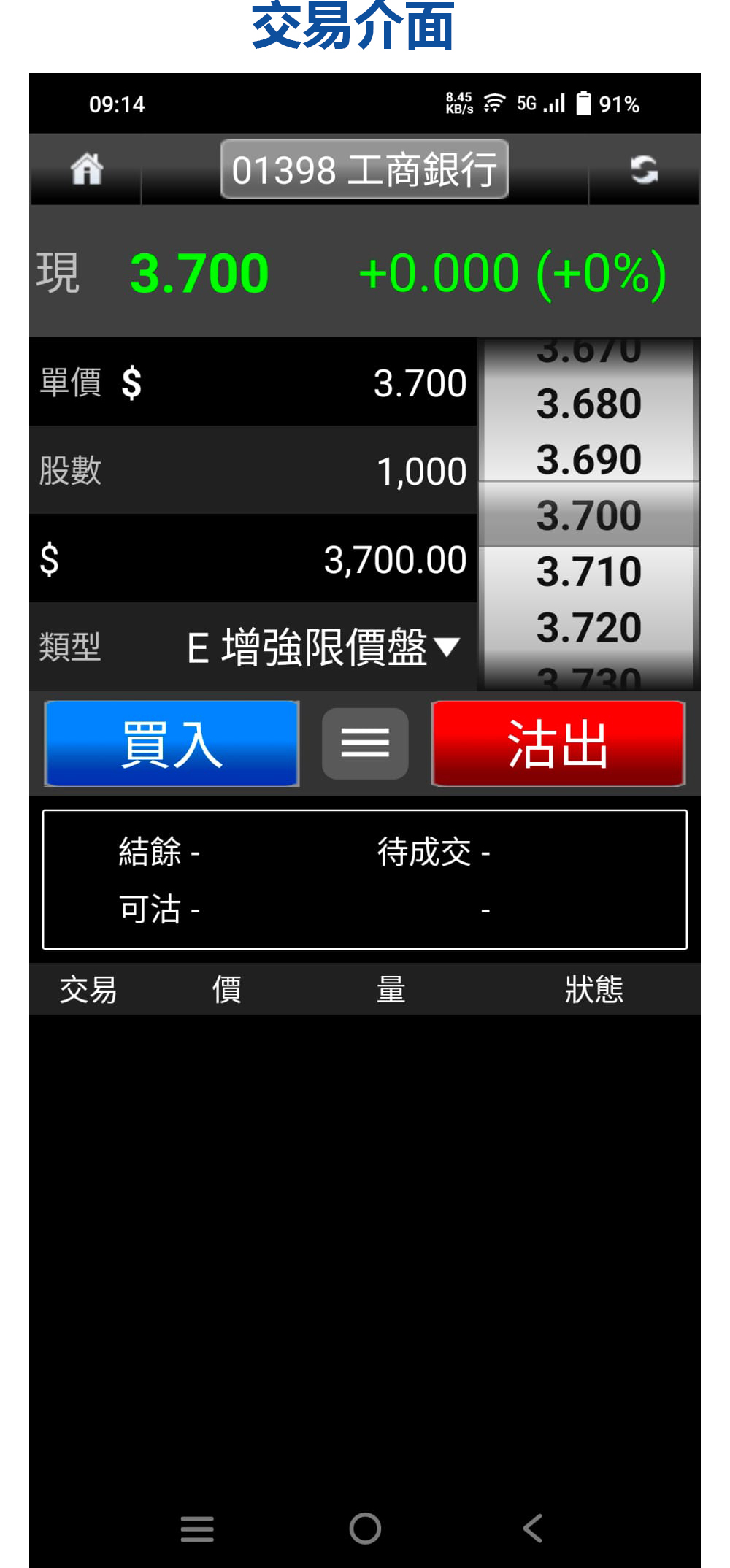The width and height of the screenshot is (730, 1568).
Task: Open the menu button between 買入 and 沽出
Action: tap(365, 743)
